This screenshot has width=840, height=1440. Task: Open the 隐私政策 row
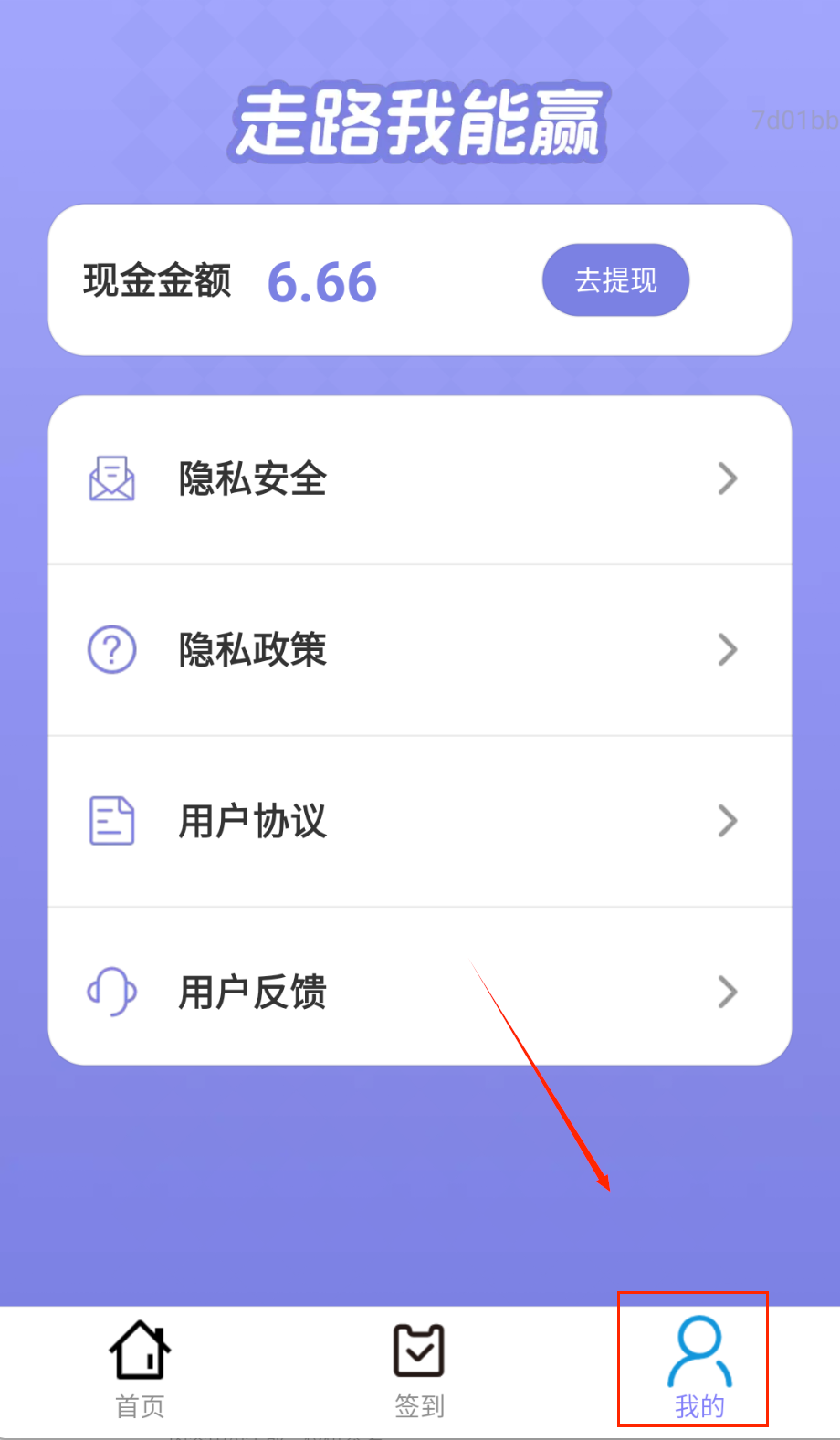419,650
